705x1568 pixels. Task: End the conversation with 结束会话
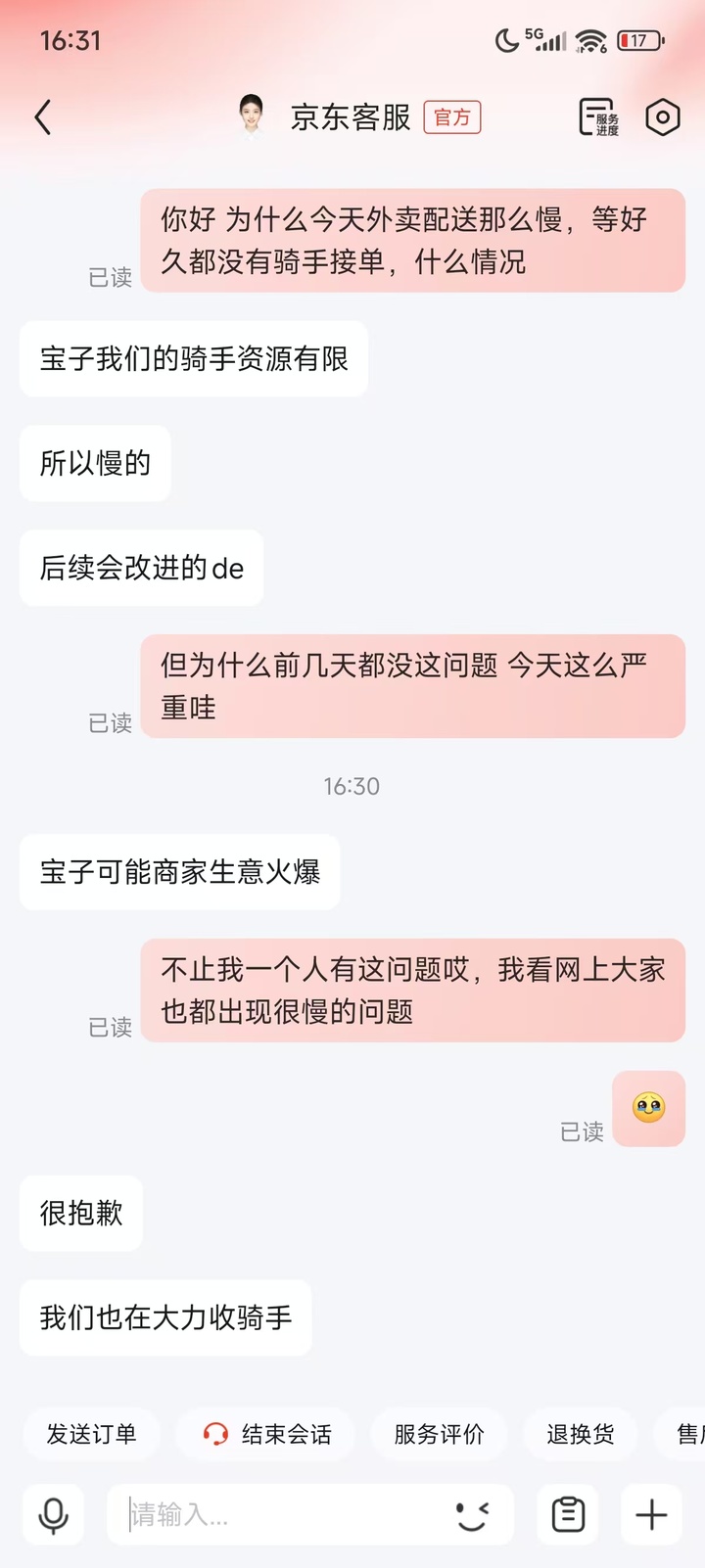coord(267,1434)
